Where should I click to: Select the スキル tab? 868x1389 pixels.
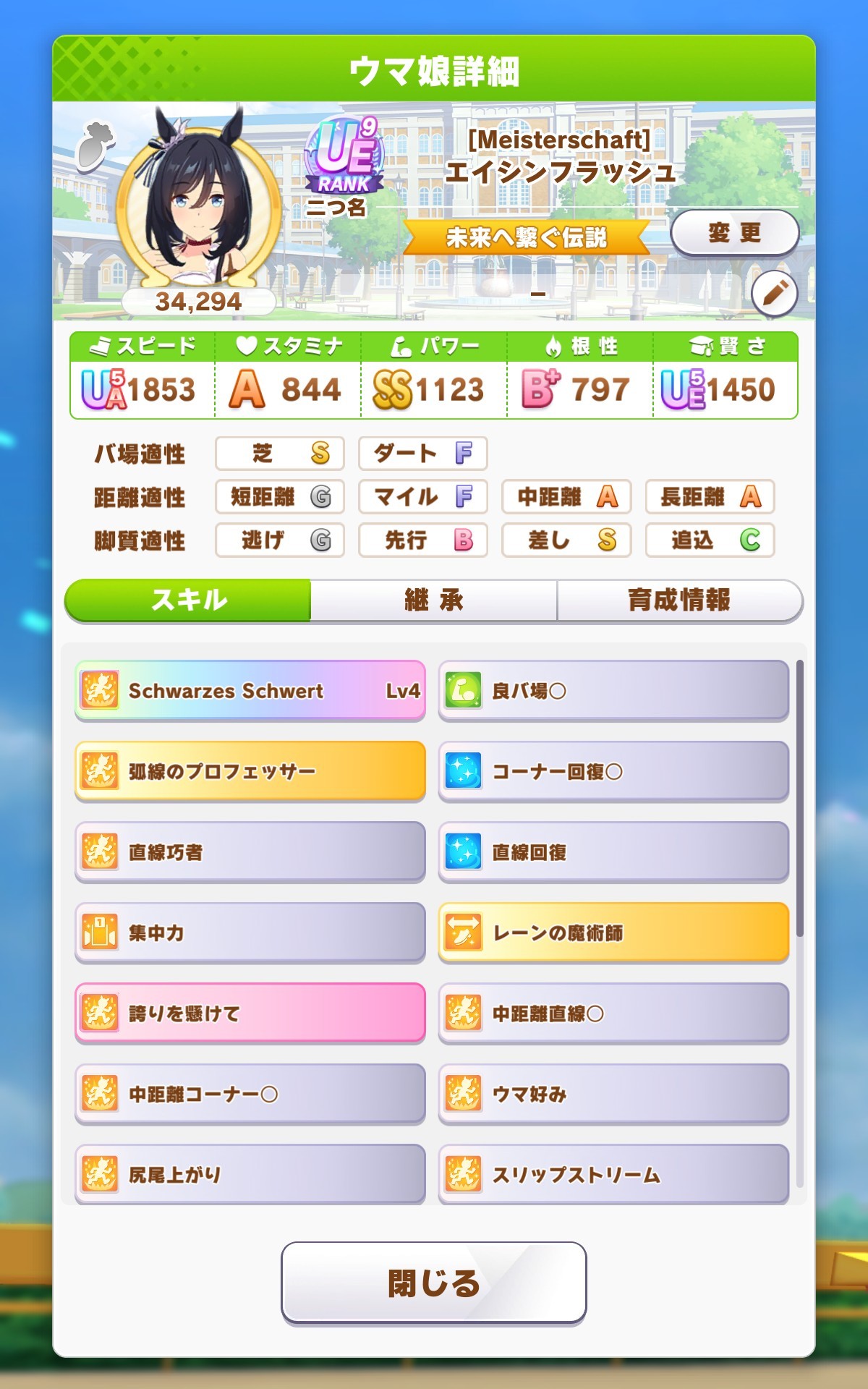coord(189,600)
